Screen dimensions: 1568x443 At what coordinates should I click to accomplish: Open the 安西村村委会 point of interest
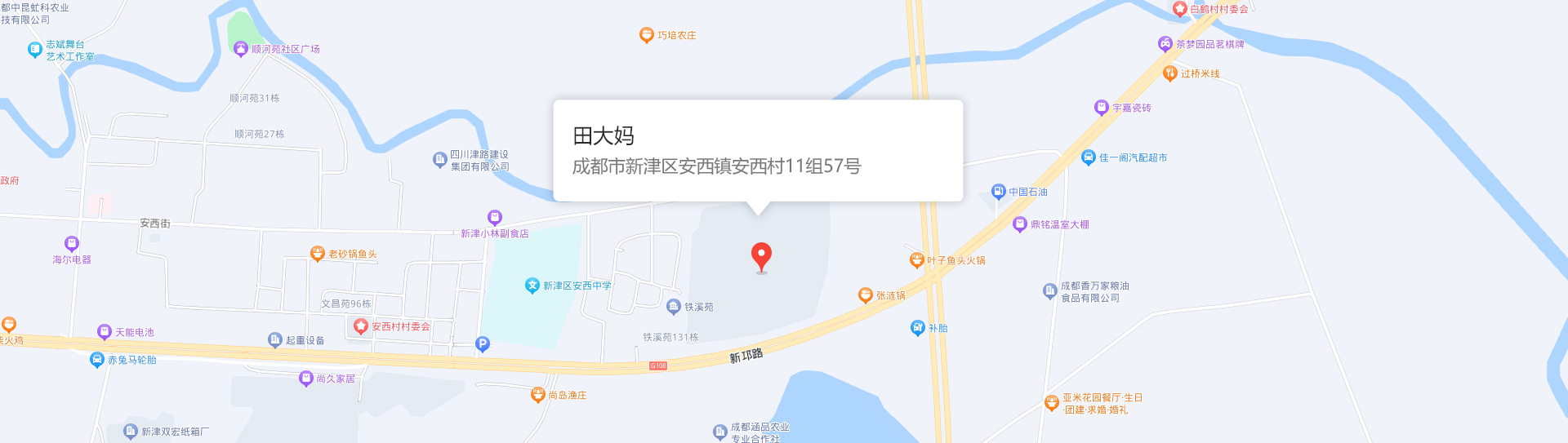pos(361,326)
